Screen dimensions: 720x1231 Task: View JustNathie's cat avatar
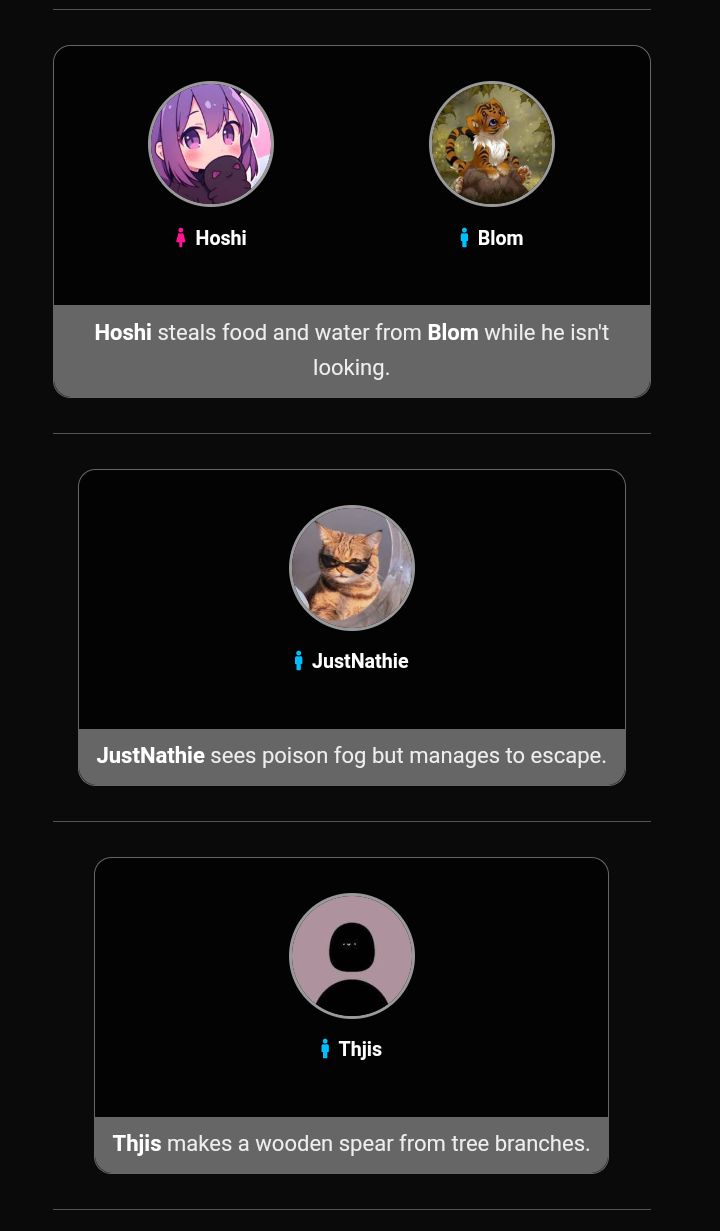click(352, 568)
